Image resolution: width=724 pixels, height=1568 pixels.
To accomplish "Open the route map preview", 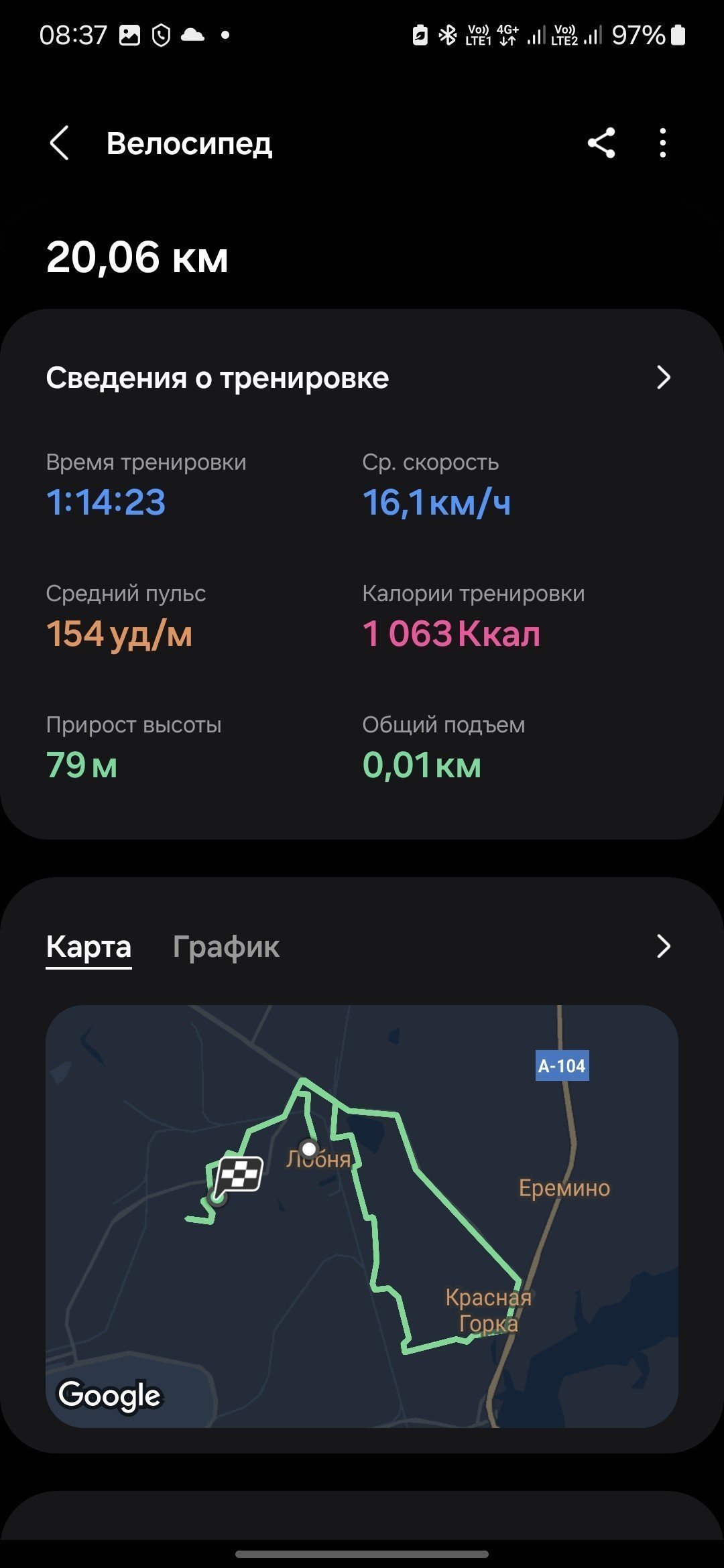I will [x=362, y=1216].
